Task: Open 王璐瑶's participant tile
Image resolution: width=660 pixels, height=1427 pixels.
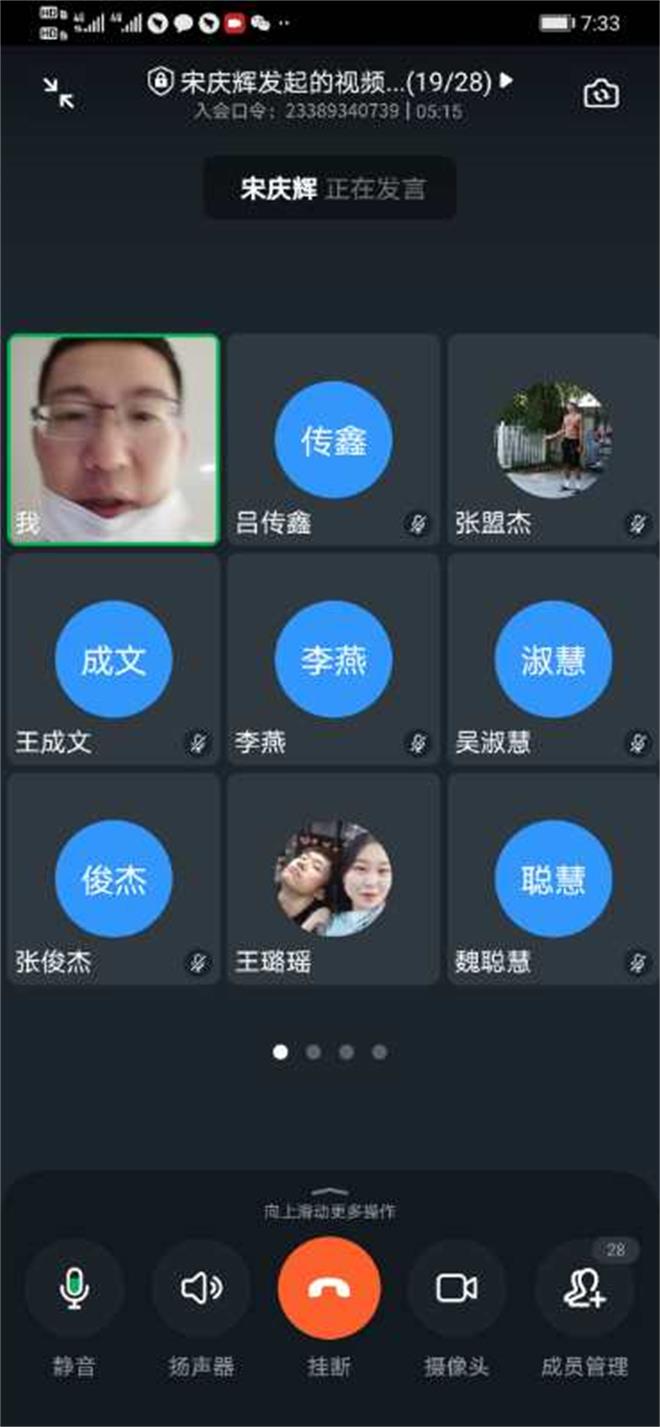Action: click(333, 879)
